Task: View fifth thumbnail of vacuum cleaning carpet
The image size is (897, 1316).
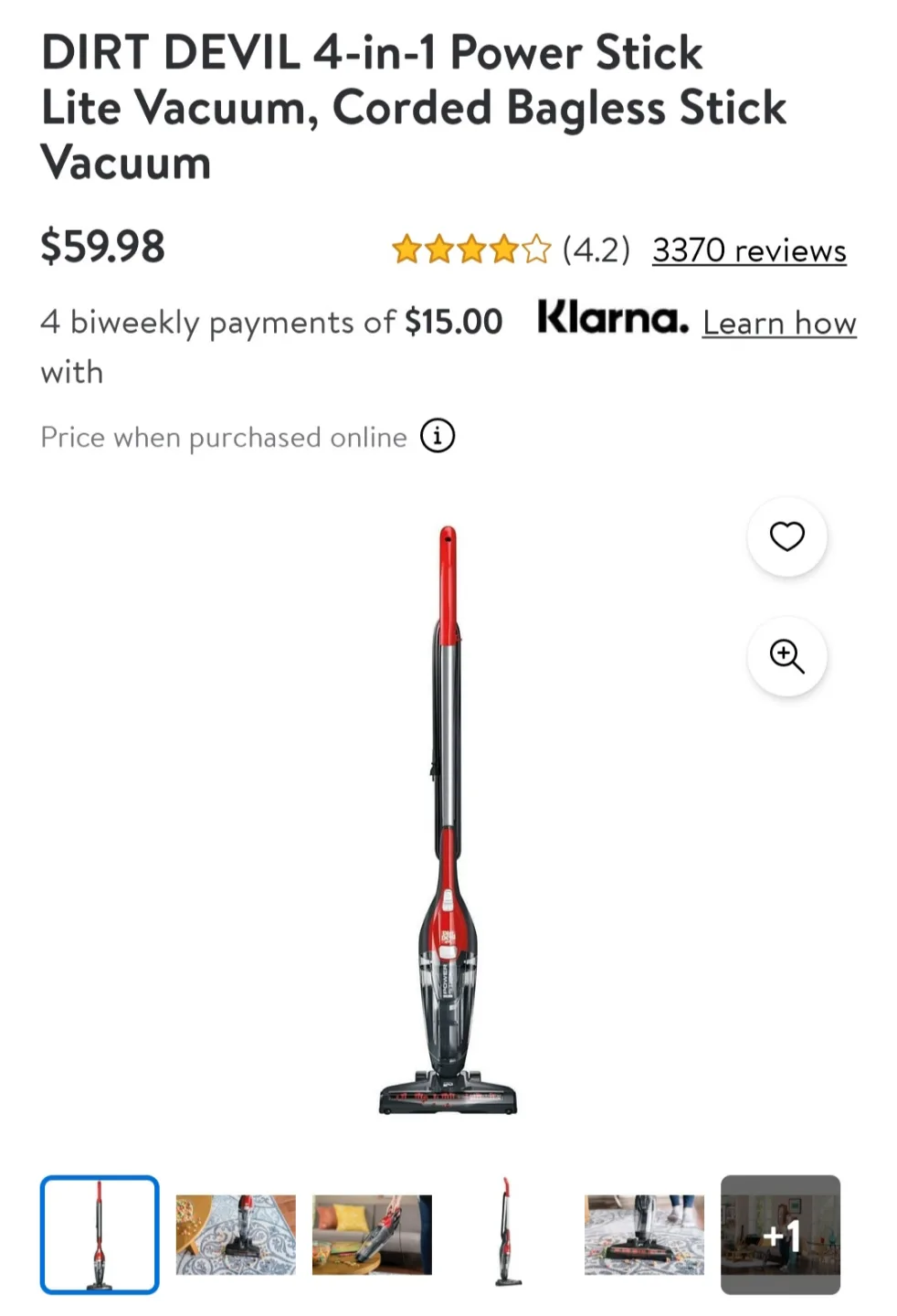Action: (x=644, y=1235)
